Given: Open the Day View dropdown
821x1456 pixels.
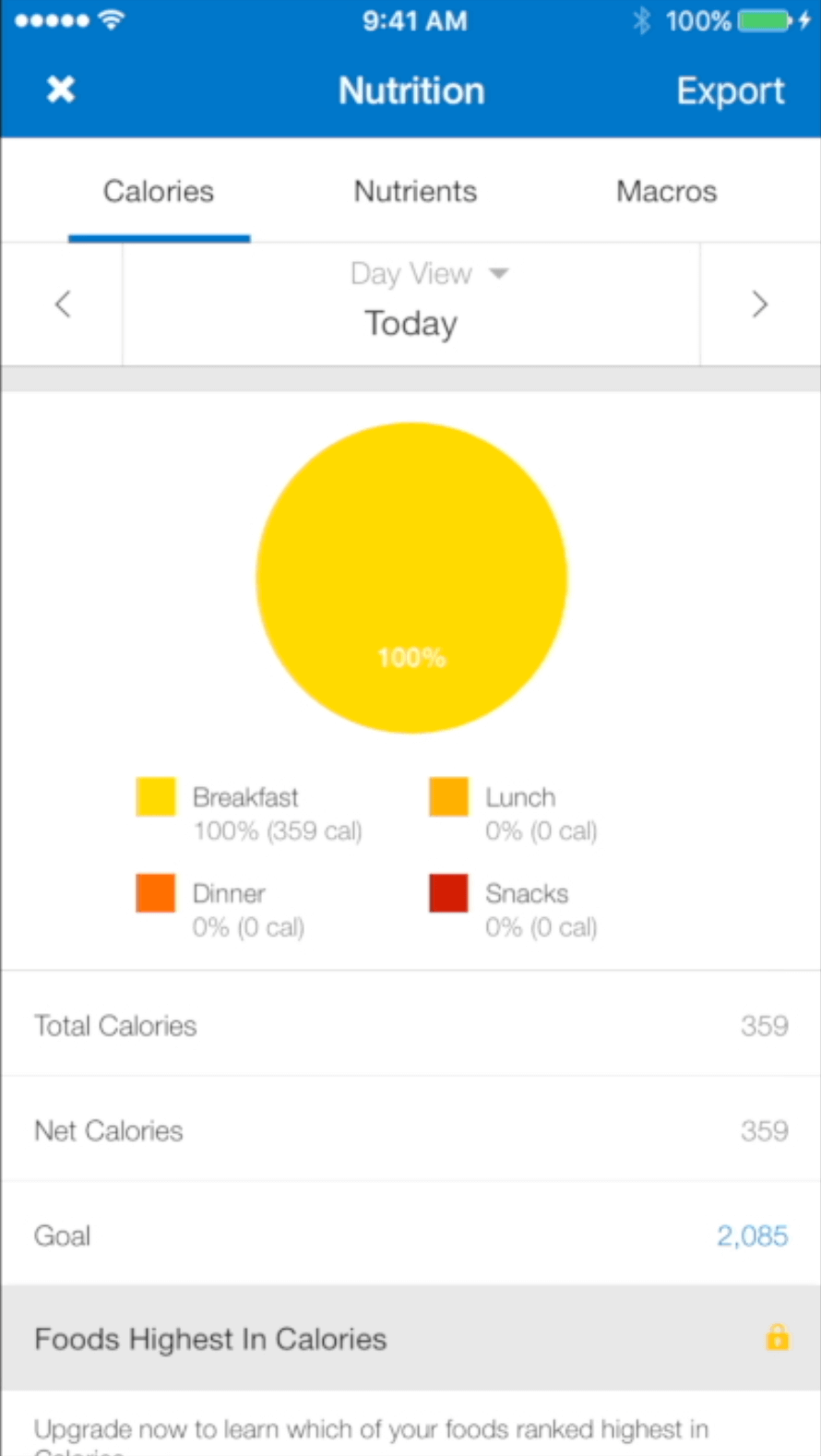Looking at the screenshot, I should click(429, 274).
